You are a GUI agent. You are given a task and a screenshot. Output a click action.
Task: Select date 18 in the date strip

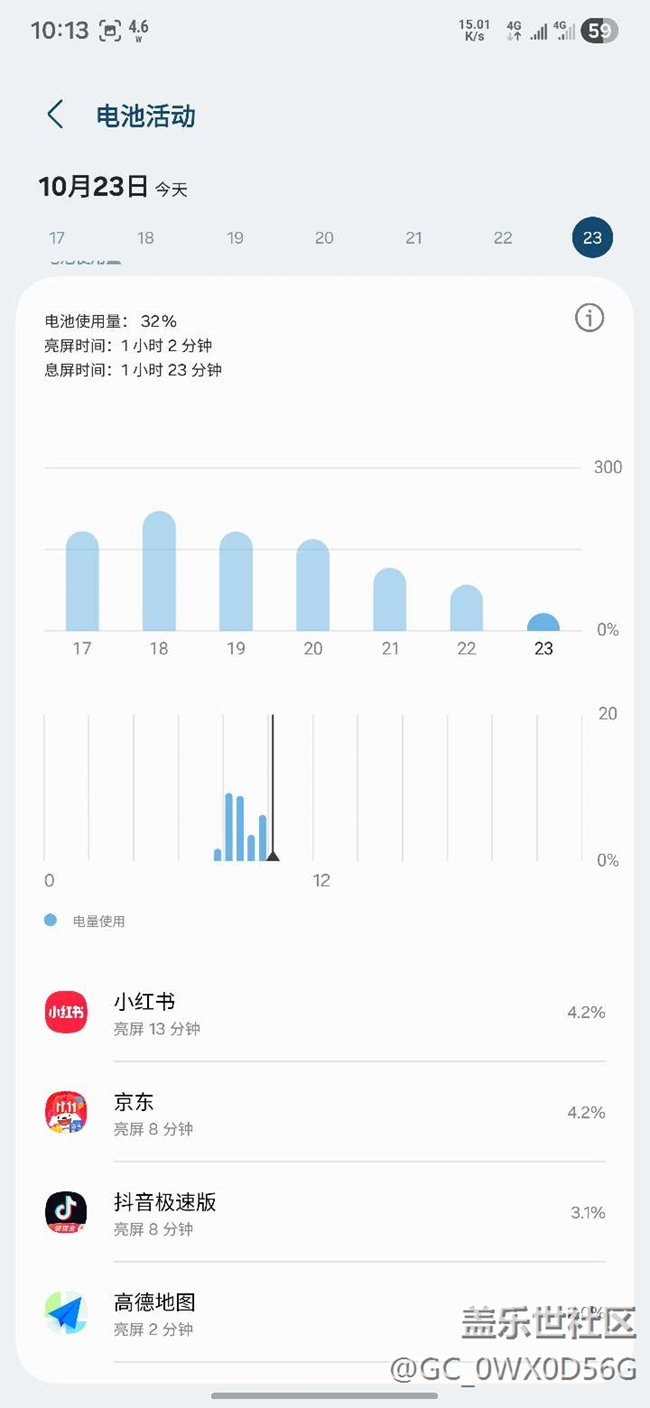tap(146, 238)
